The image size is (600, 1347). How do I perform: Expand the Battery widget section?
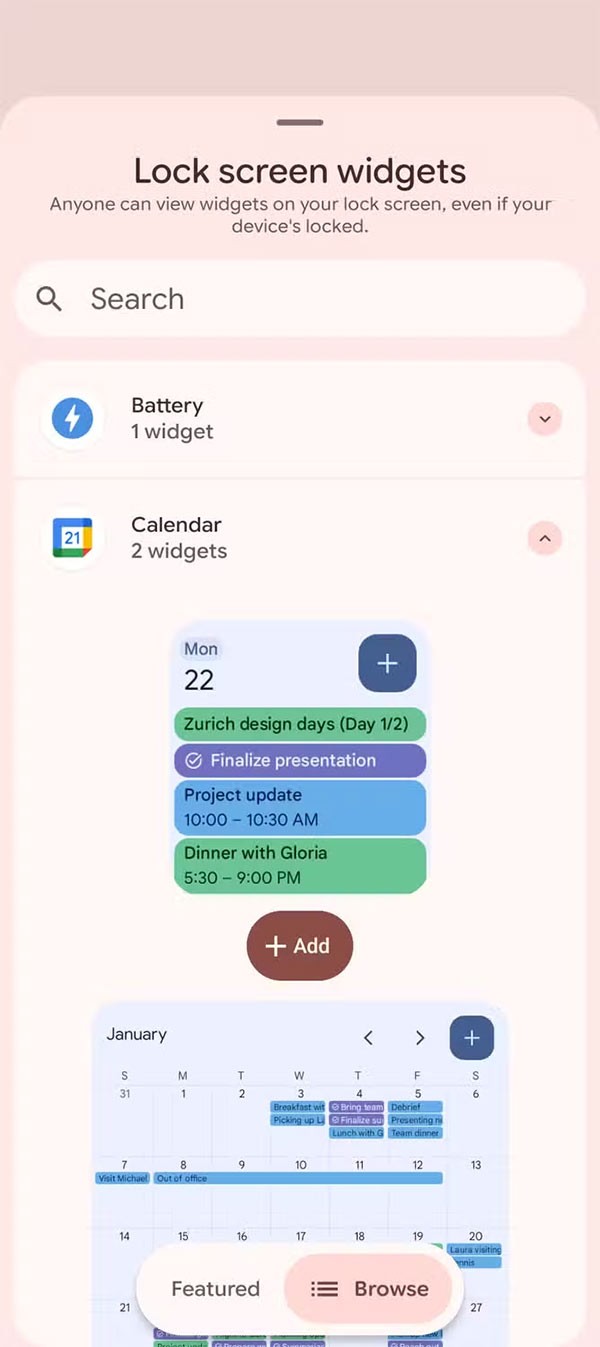tap(544, 419)
